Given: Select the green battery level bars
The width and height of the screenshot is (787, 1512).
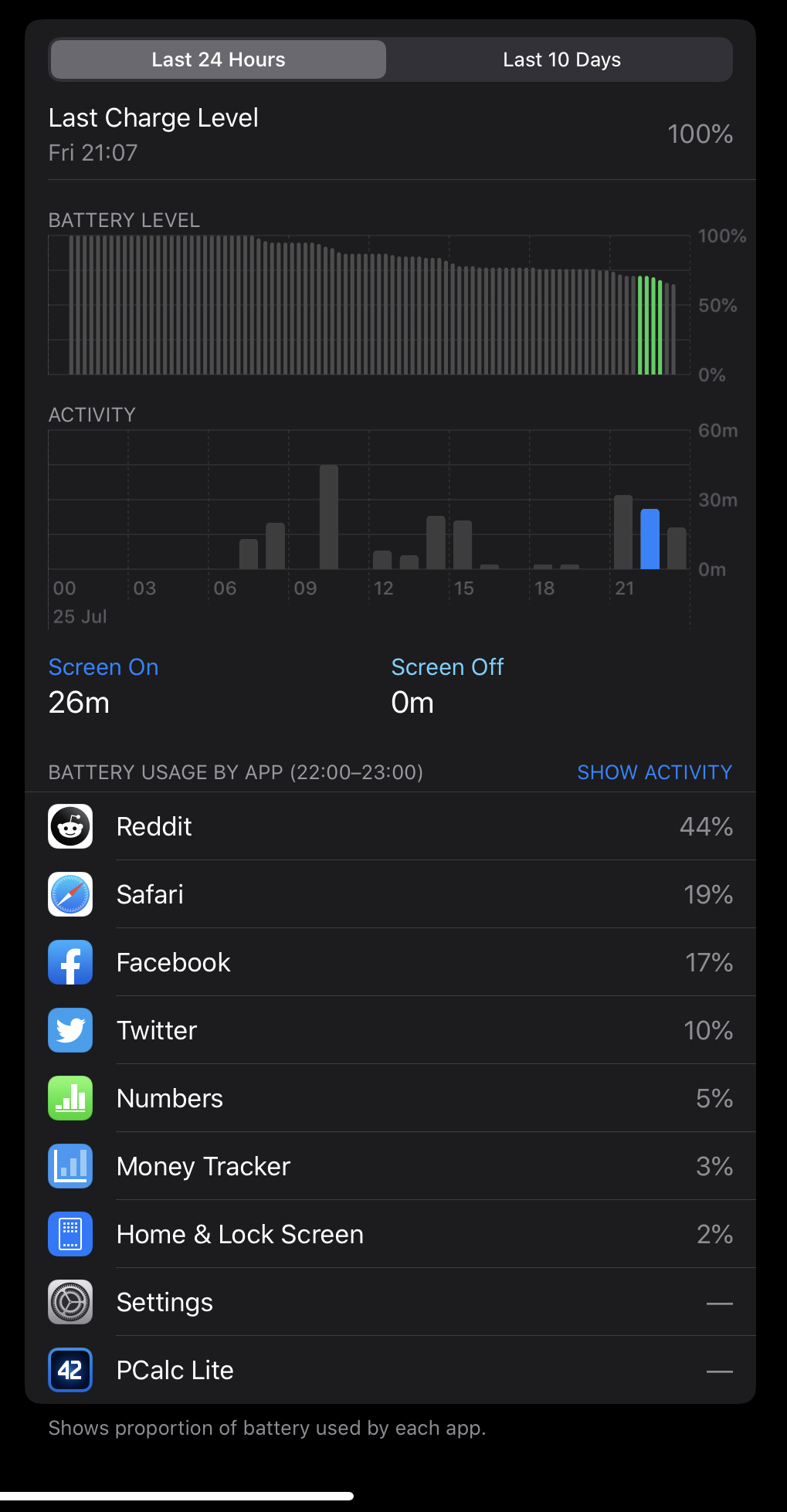Looking at the screenshot, I should coord(650,326).
